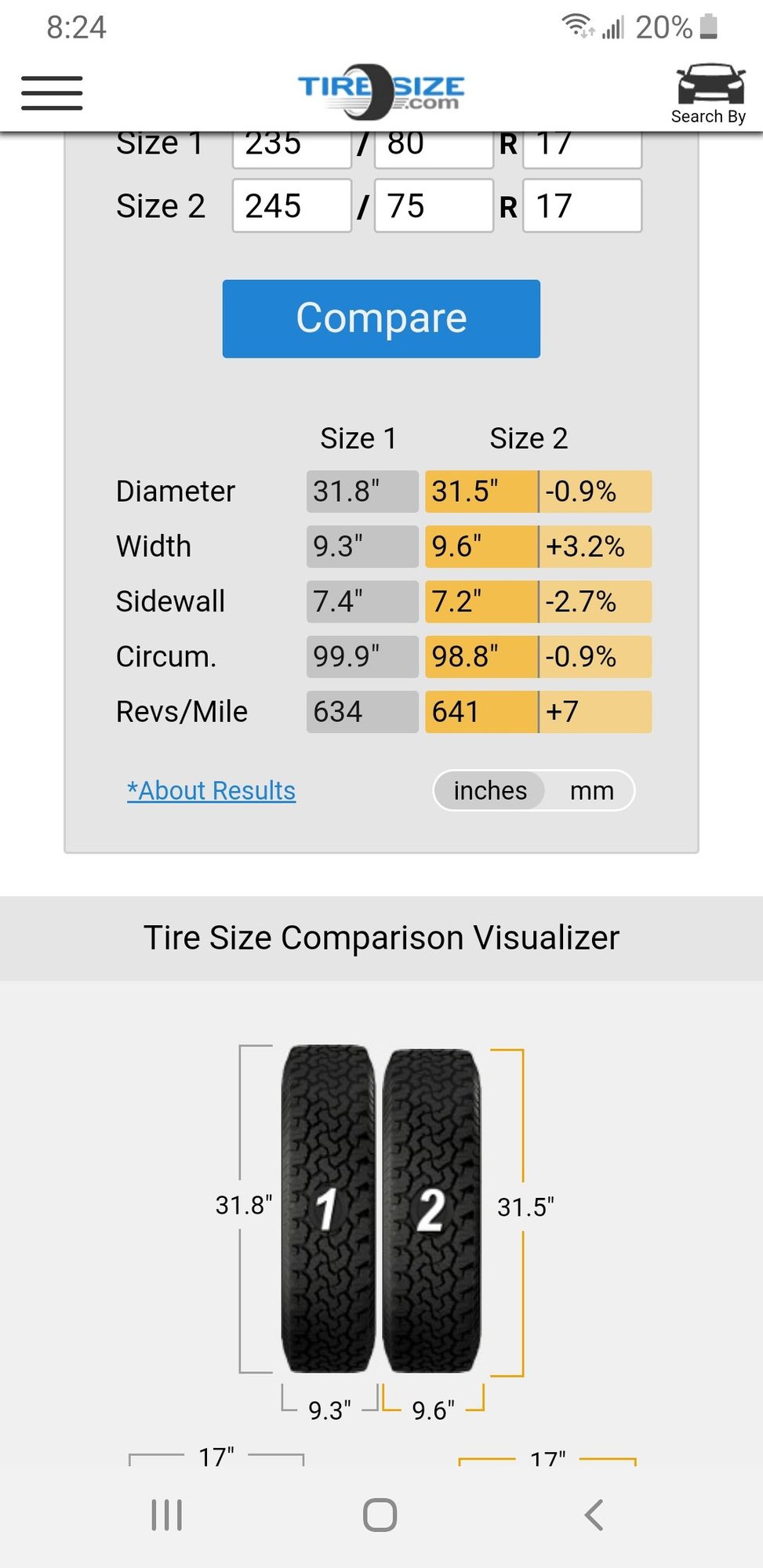Switch measurement units to mm

click(591, 790)
